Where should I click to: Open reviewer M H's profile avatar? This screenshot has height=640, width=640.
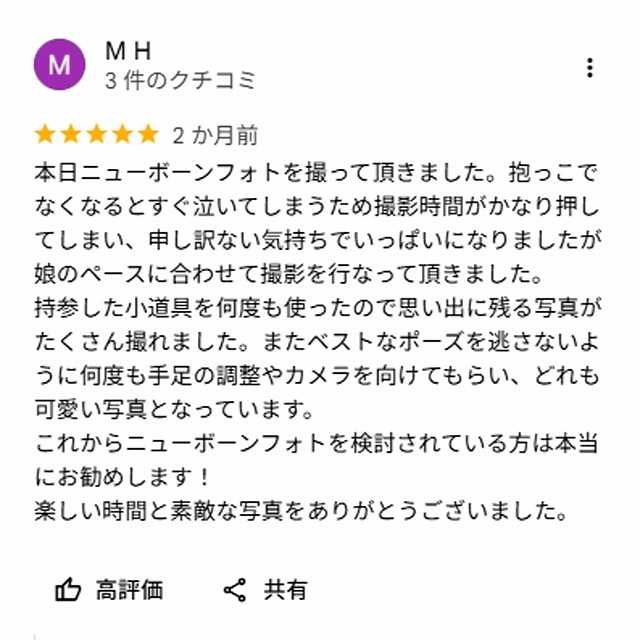59,65
